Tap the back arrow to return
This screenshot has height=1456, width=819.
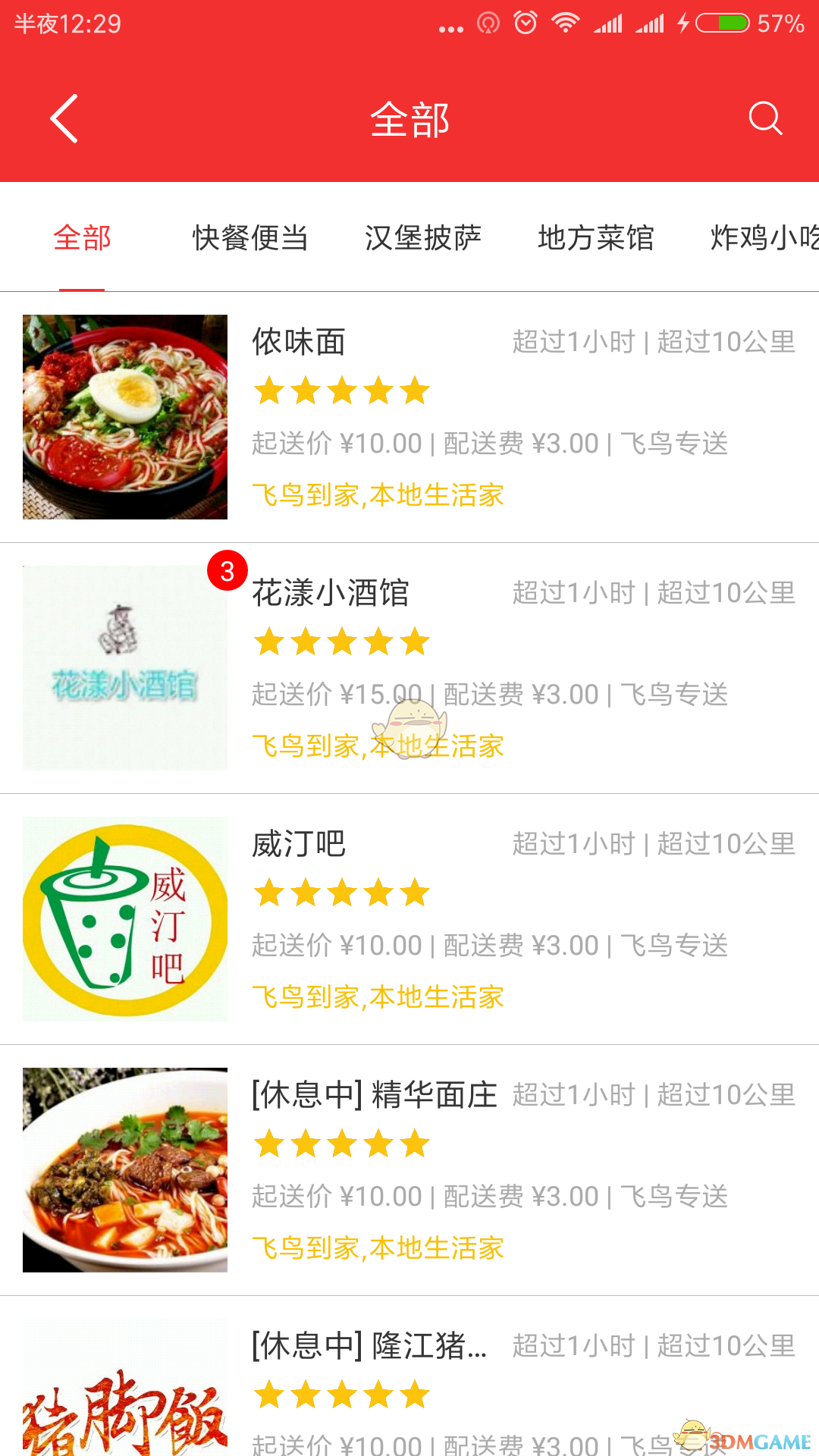pos(64,119)
